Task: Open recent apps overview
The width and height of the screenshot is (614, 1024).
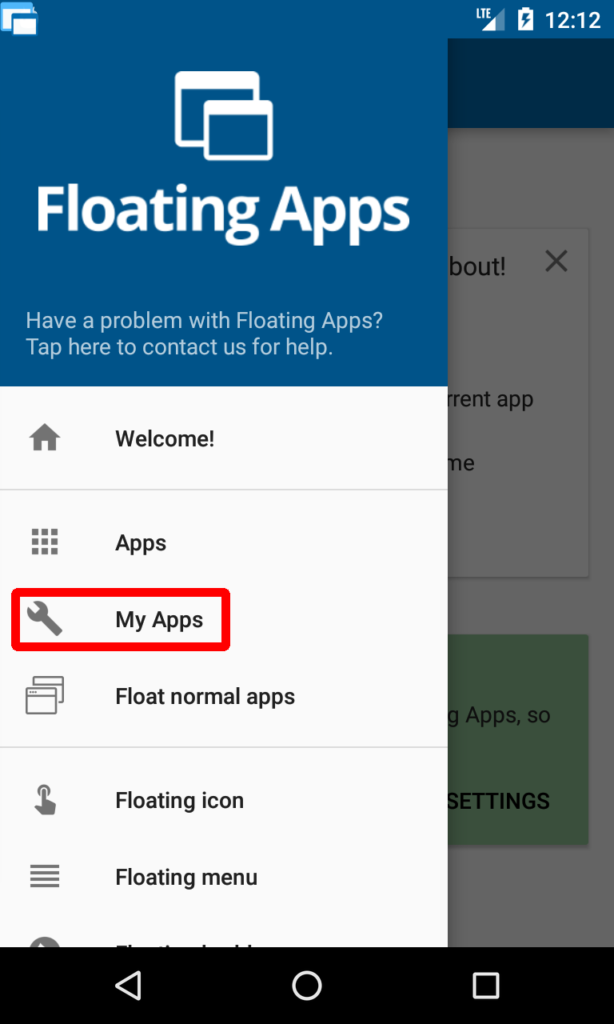Action: coord(485,985)
